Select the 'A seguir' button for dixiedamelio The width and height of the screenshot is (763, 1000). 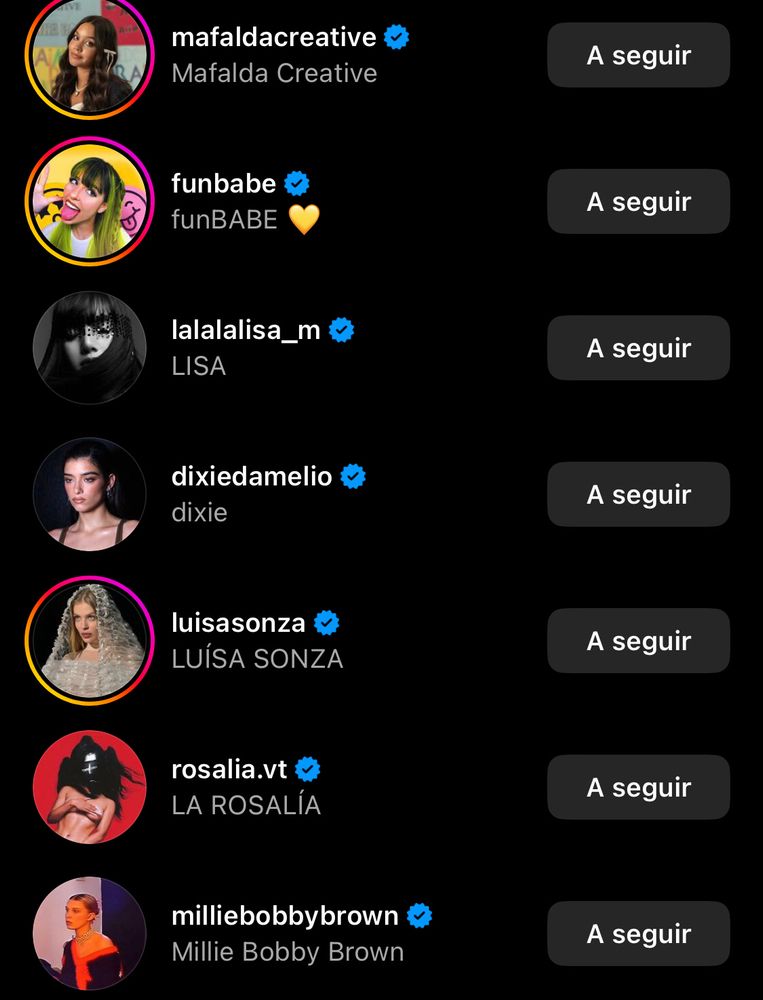(x=638, y=494)
